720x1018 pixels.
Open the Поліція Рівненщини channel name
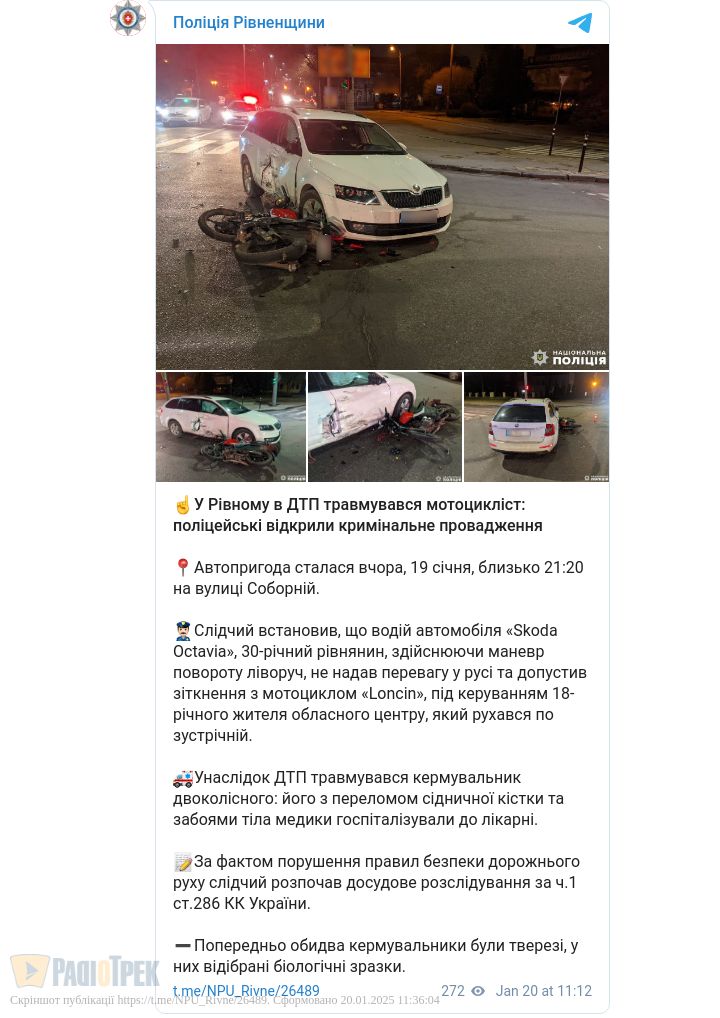click(x=248, y=22)
